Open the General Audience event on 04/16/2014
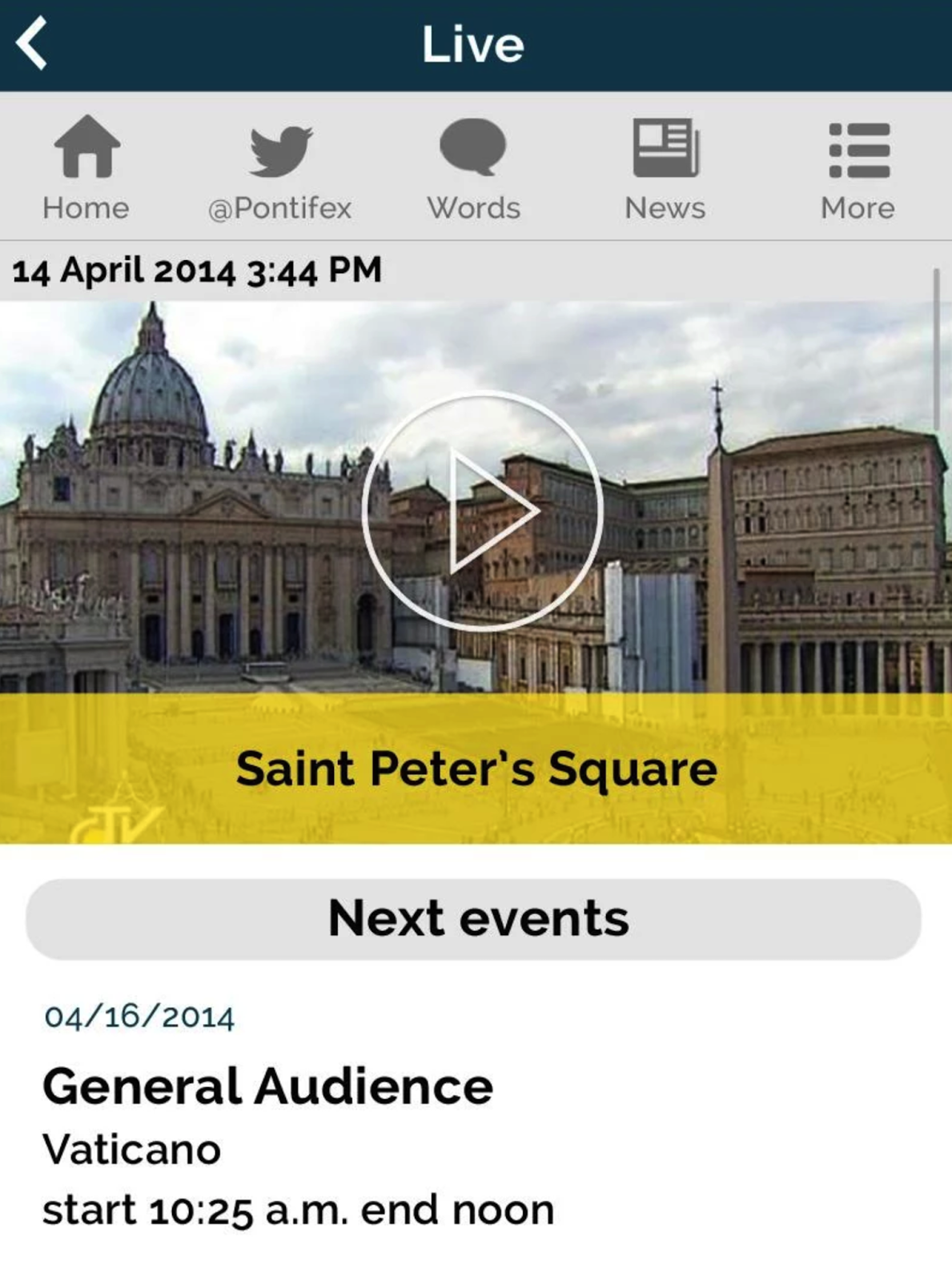This screenshot has height=1281, width=952. coord(268,1086)
